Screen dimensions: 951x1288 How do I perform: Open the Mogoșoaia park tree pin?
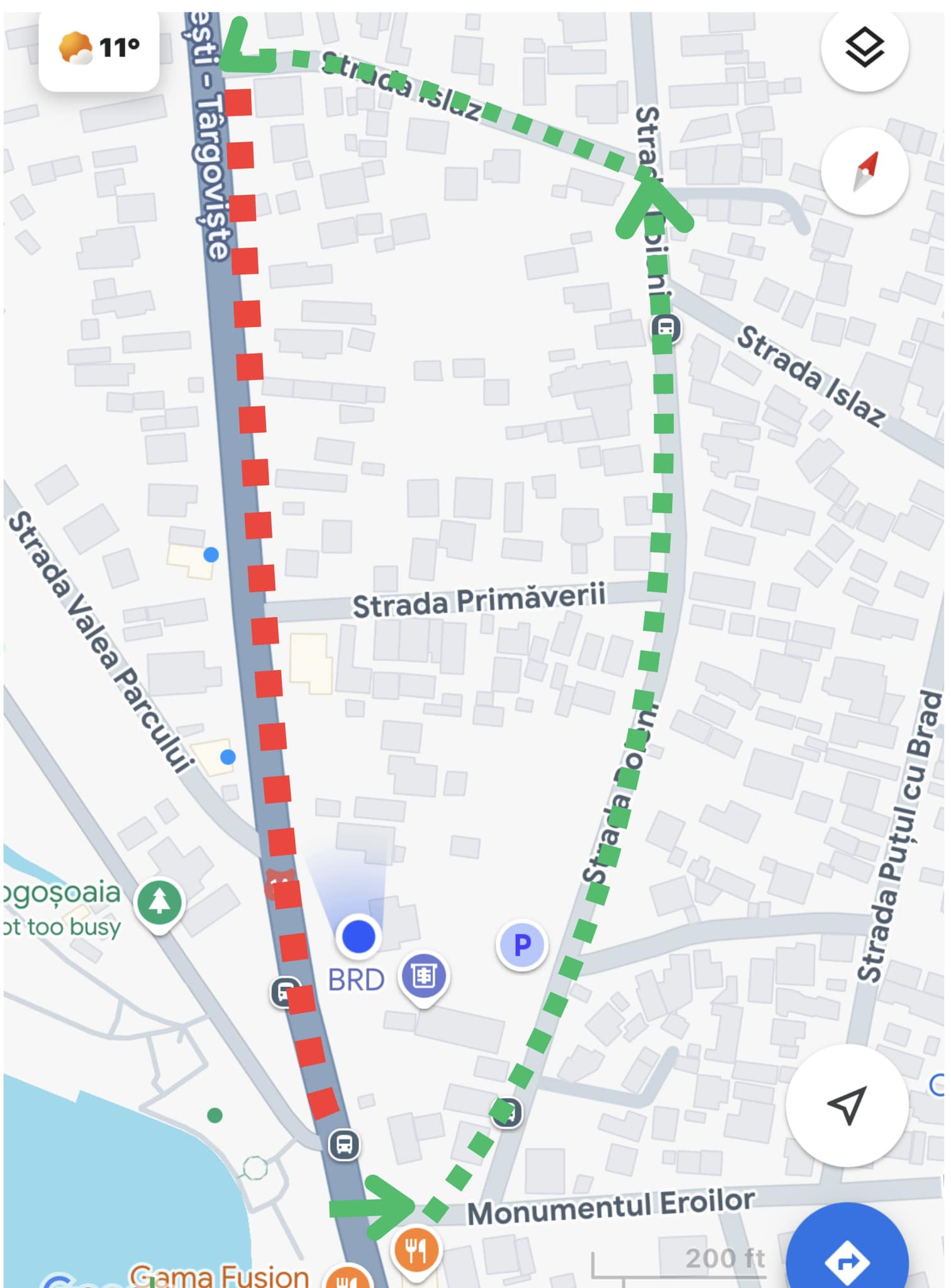coord(160,903)
